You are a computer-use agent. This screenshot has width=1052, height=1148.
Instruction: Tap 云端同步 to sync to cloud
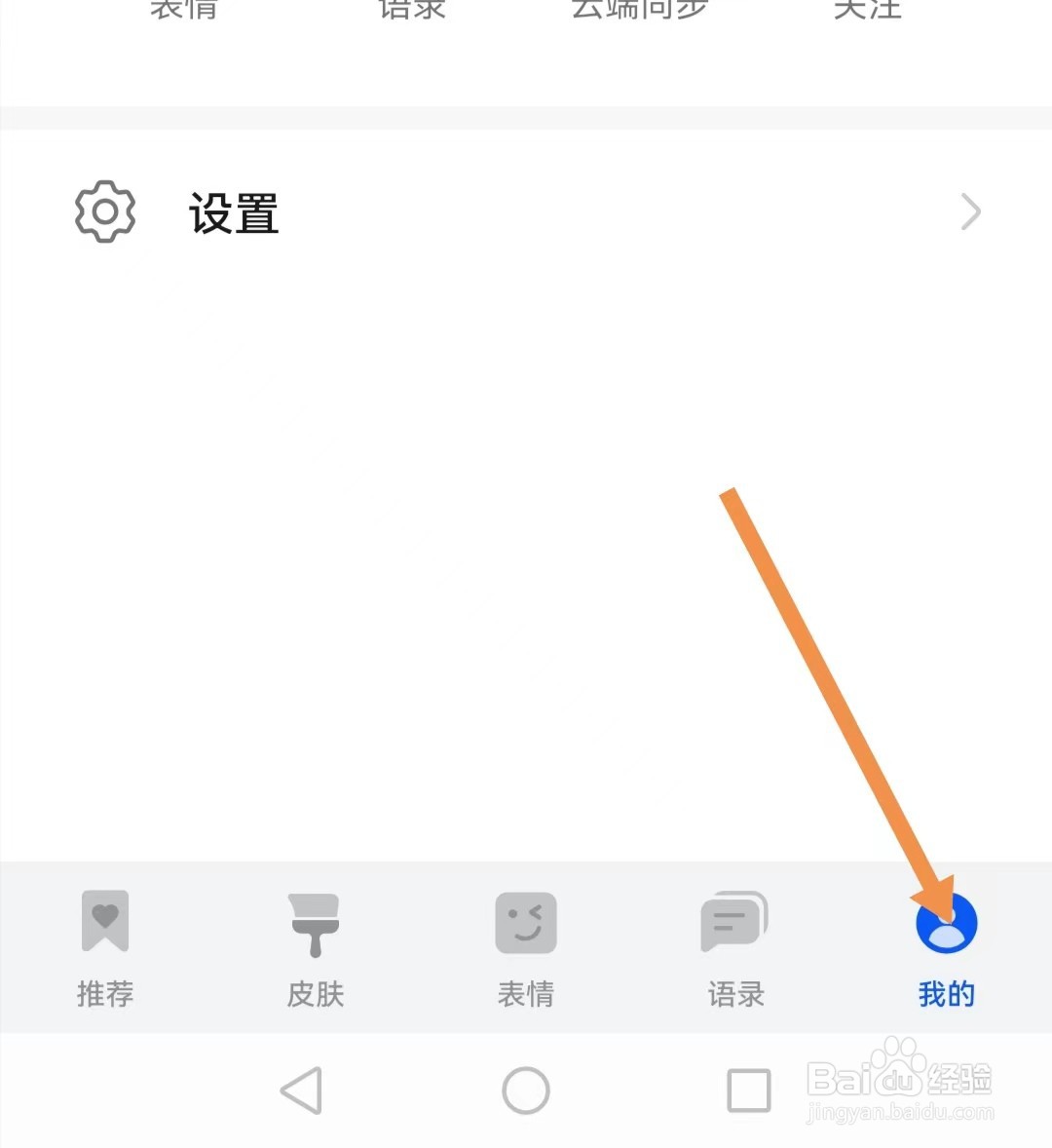(638, 10)
